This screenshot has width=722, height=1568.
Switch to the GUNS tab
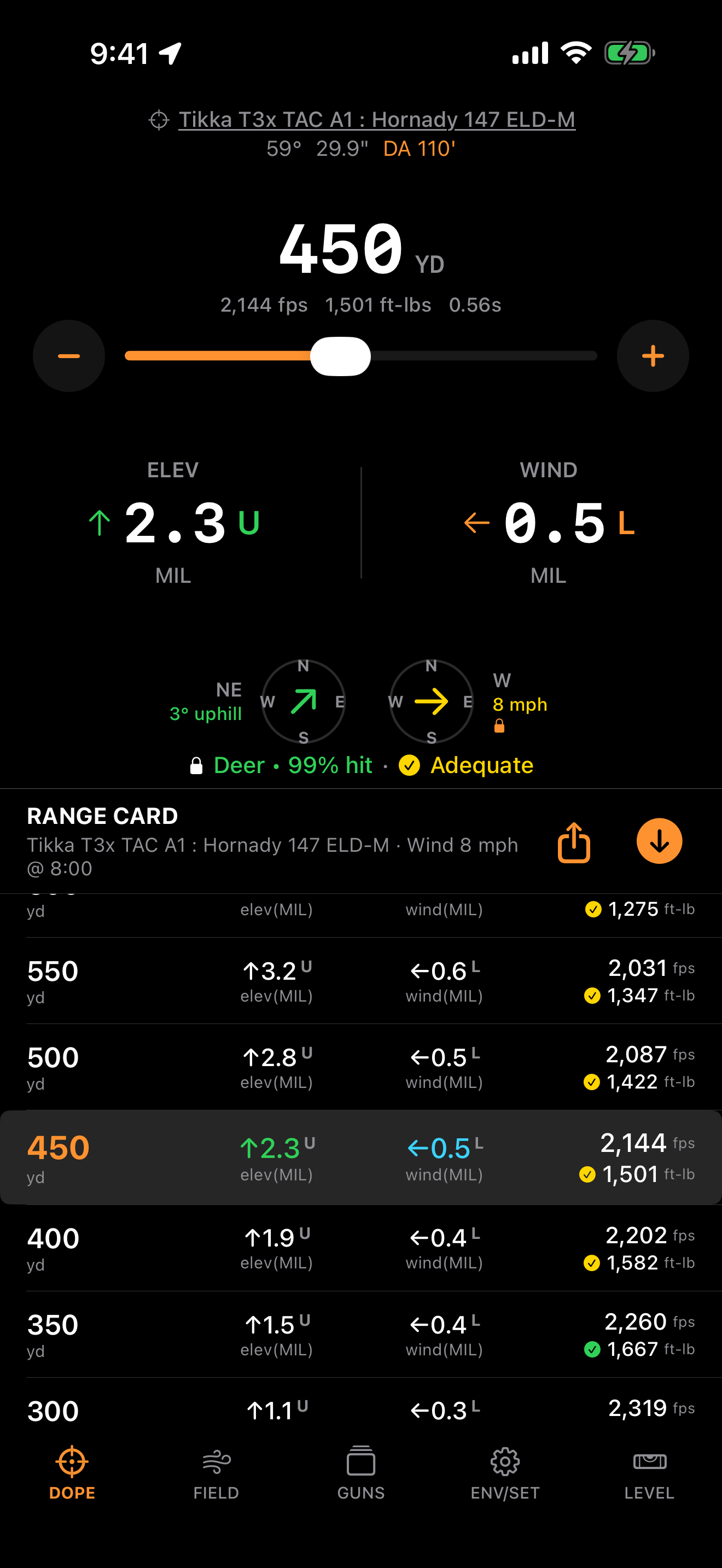point(360,1473)
